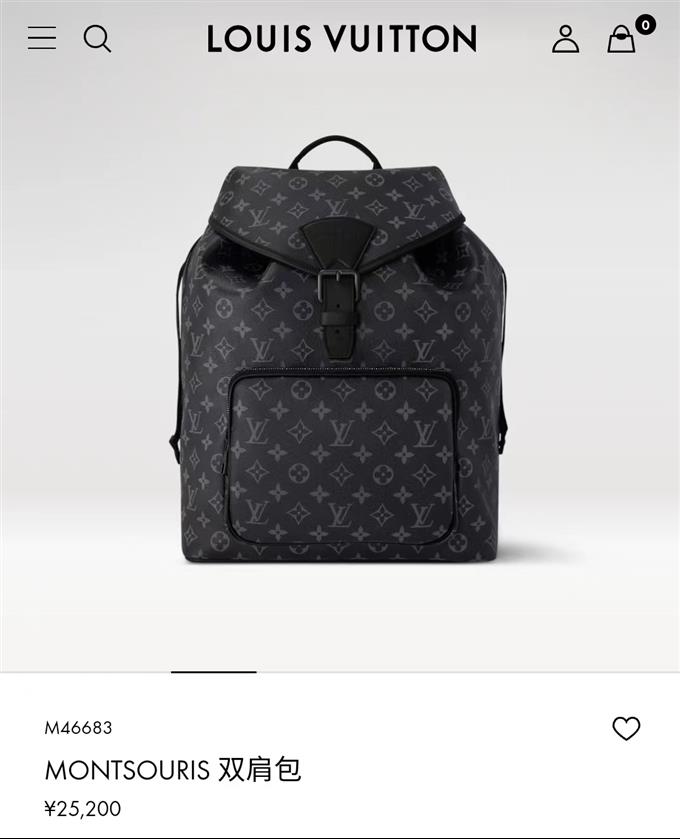The height and width of the screenshot is (839, 680).
Task: Open the account profile icon
Action: [565, 39]
